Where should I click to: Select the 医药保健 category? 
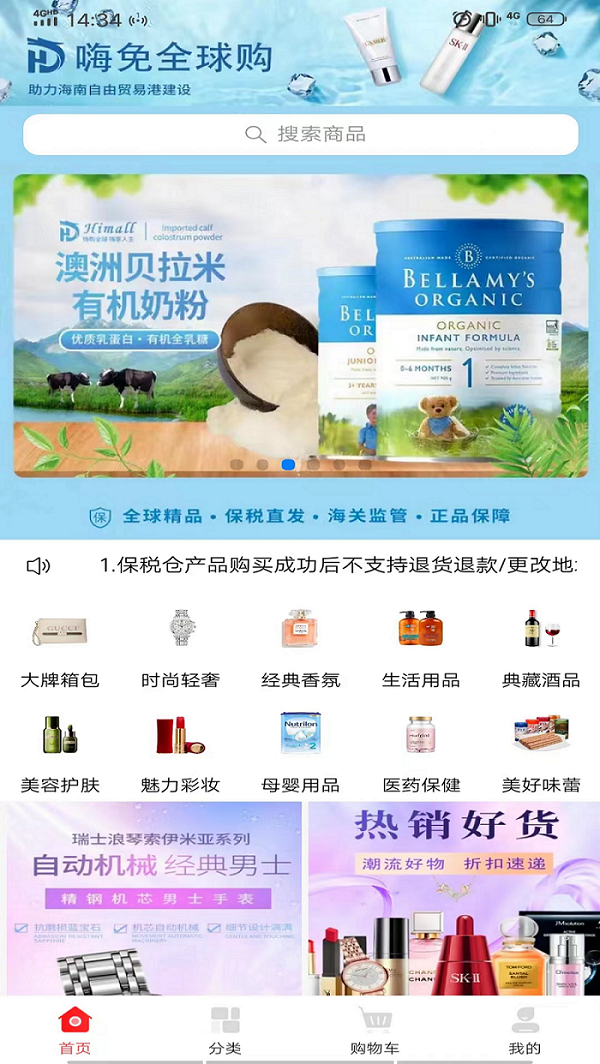pyautogui.click(x=421, y=752)
